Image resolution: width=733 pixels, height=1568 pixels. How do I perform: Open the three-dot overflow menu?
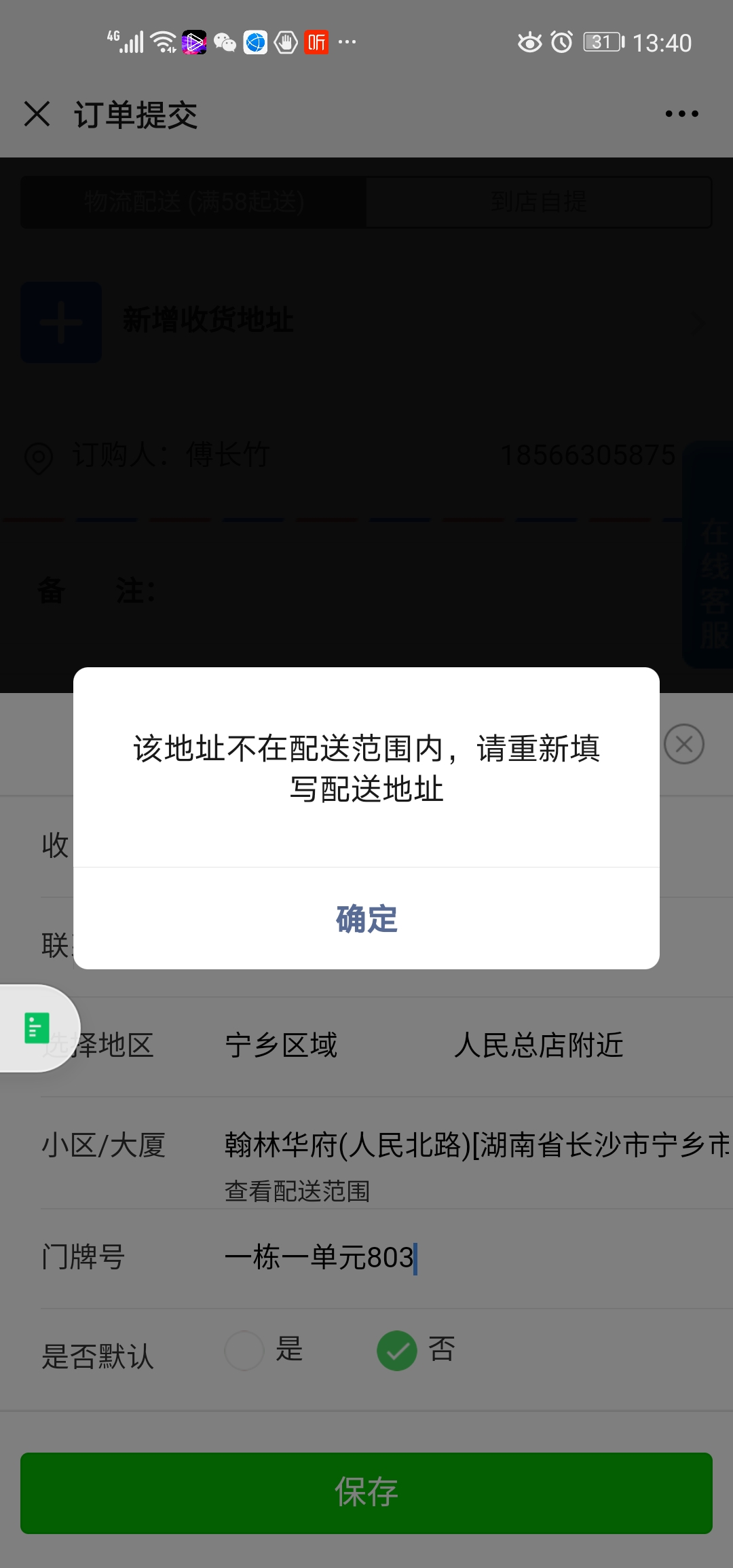click(x=681, y=113)
